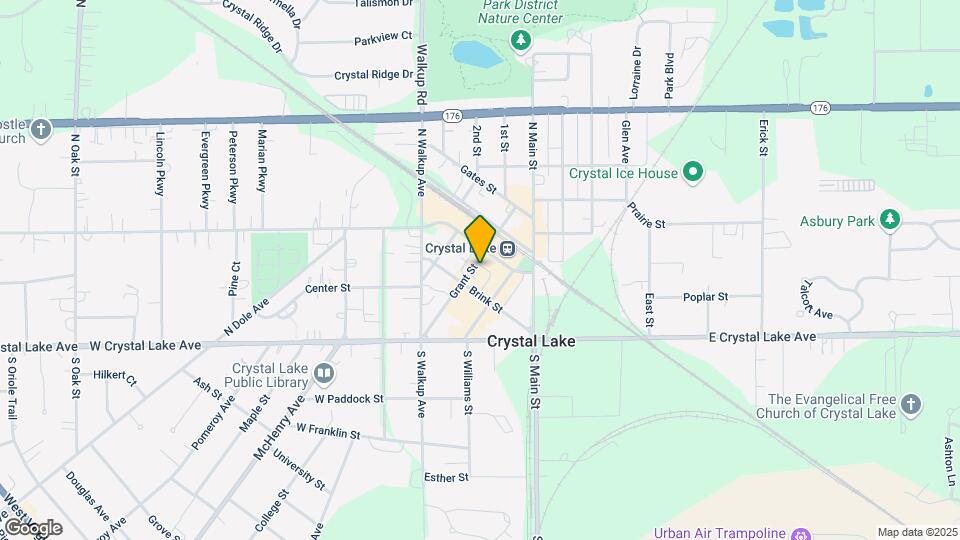Open the Park District Nature Center pin

tap(520, 40)
